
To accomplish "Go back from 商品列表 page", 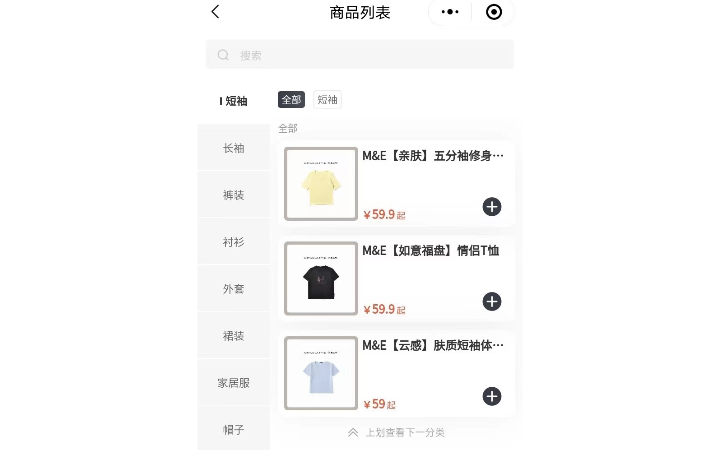I will coord(215,12).
